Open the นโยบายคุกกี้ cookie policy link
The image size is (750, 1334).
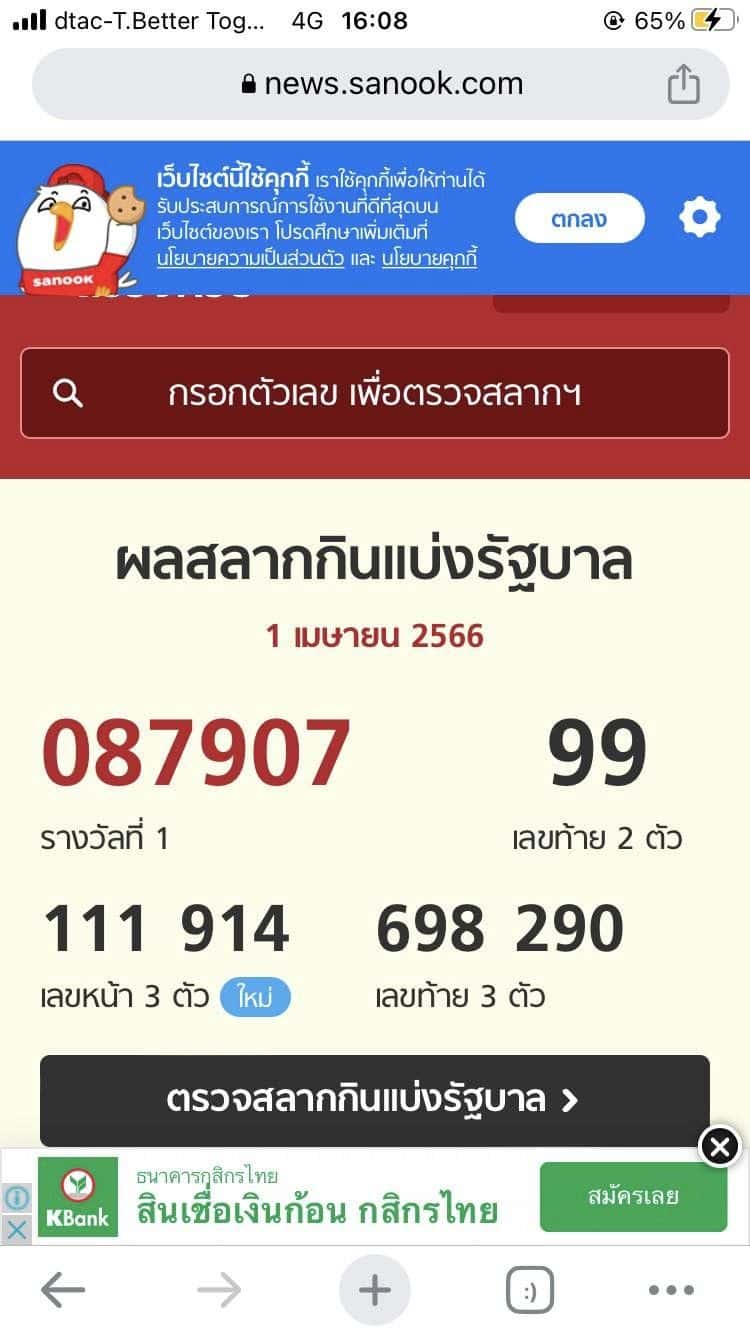click(429, 259)
